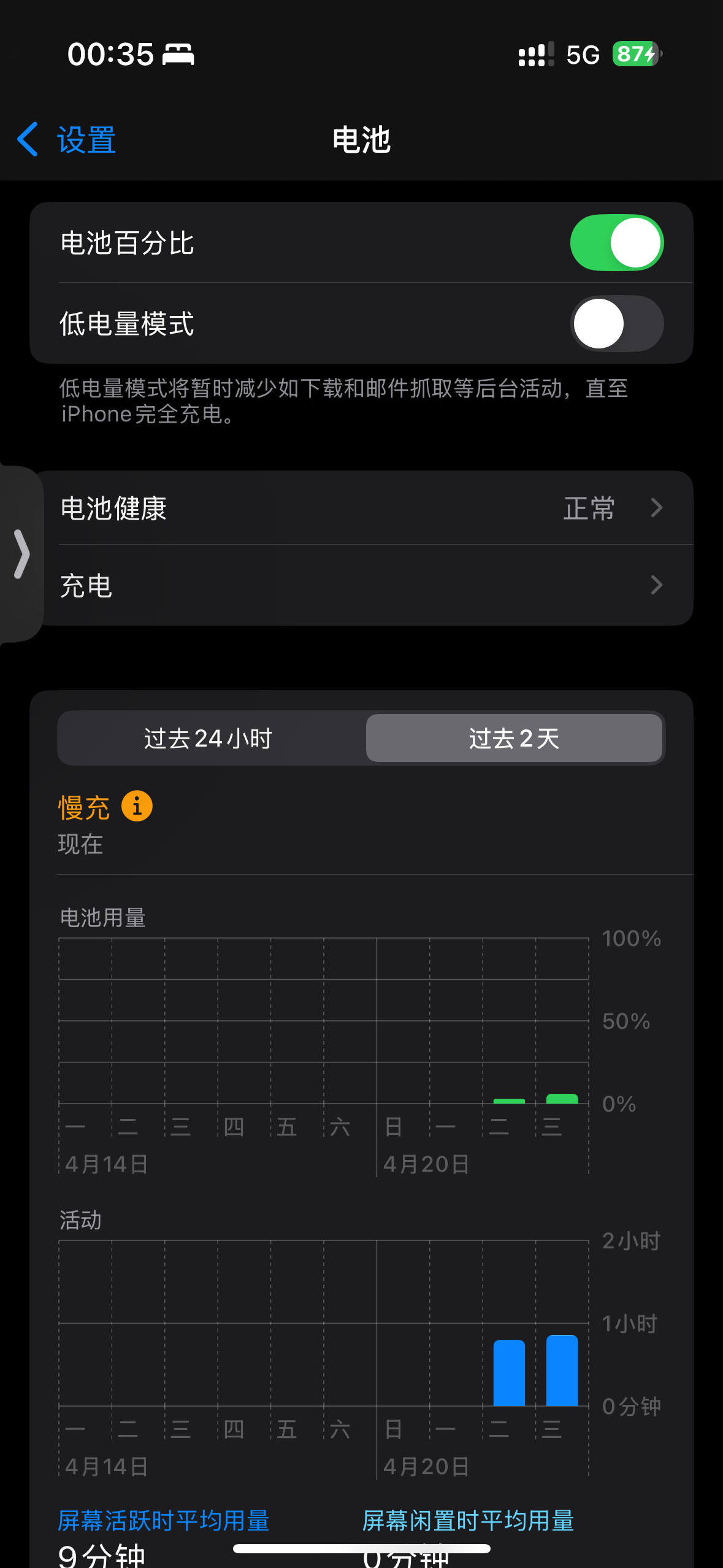Open 充电 settings
Image resolution: width=723 pixels, height=1568 pixels.
pyautogui.click(x=362, y=585)
